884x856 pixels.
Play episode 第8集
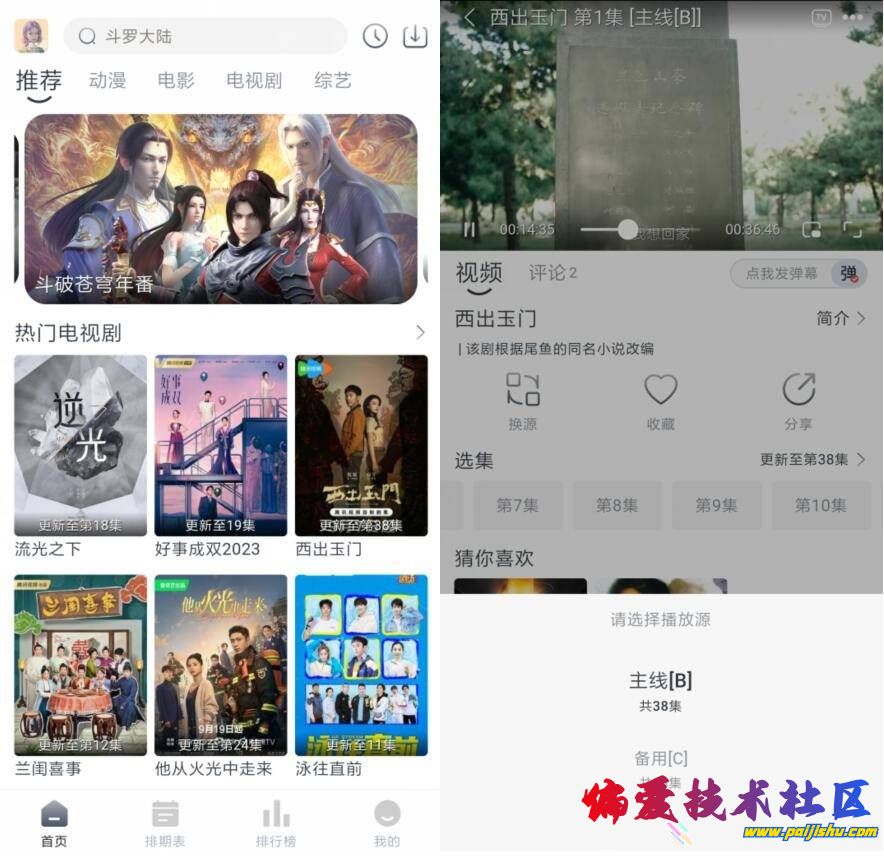click(x=617, y=506)
